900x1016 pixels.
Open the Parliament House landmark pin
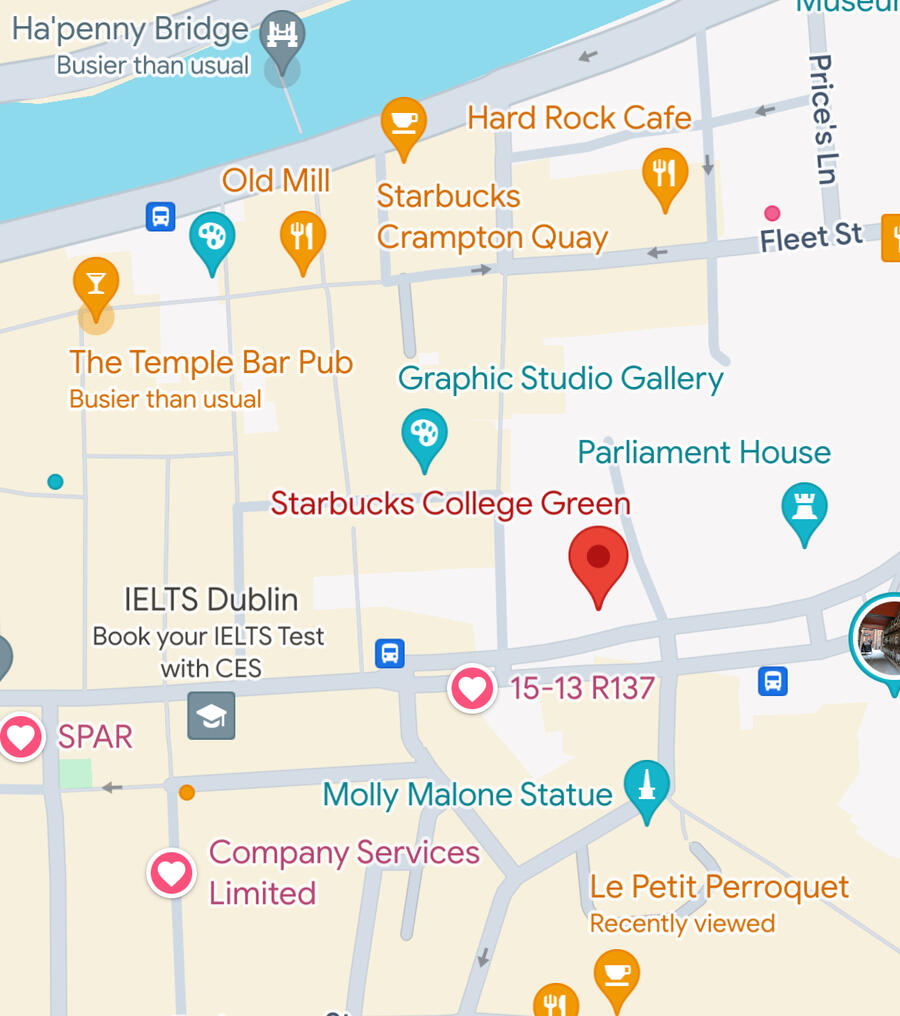804,509
